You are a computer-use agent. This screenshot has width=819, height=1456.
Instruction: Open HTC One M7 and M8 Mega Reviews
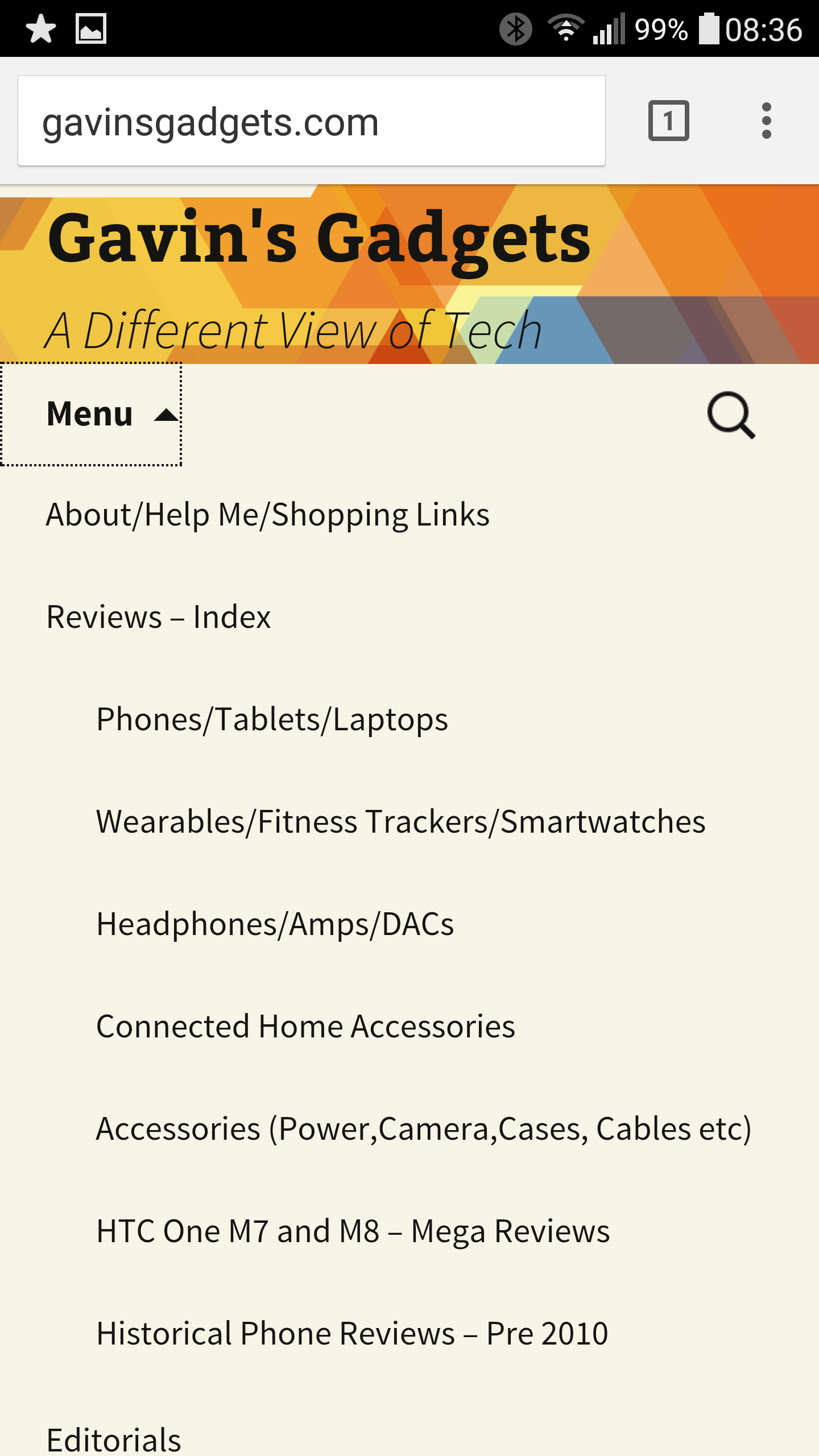[x=353, y=1231]
